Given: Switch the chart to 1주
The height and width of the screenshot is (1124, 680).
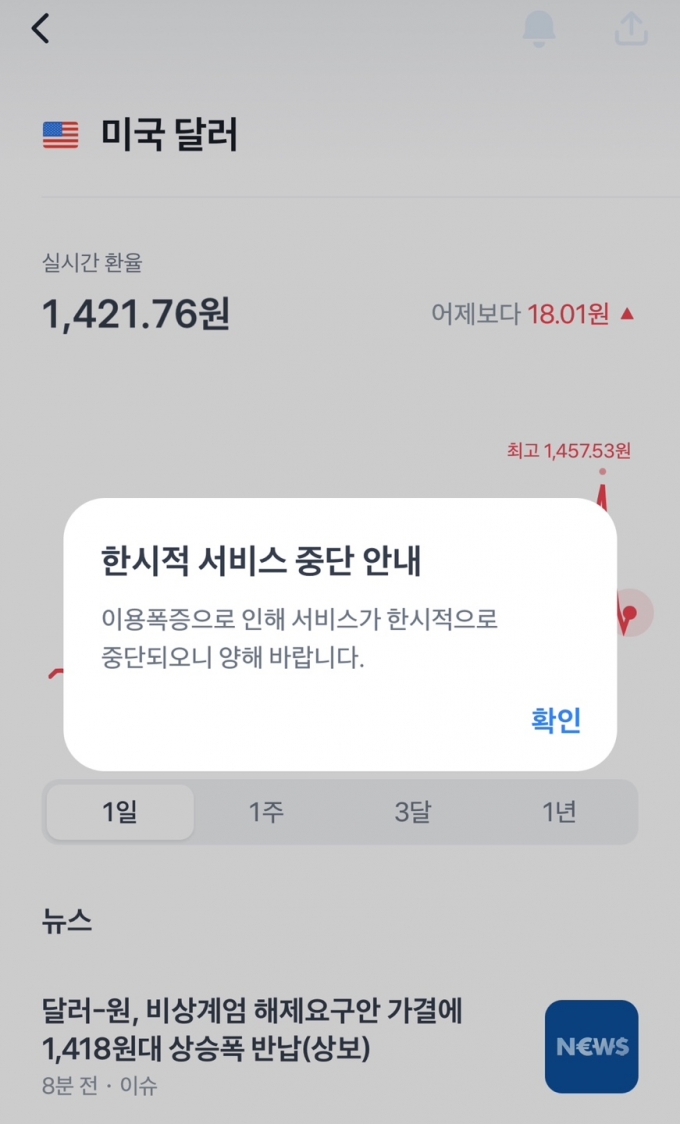Looking at the screenshot, I should coord(266,812).
